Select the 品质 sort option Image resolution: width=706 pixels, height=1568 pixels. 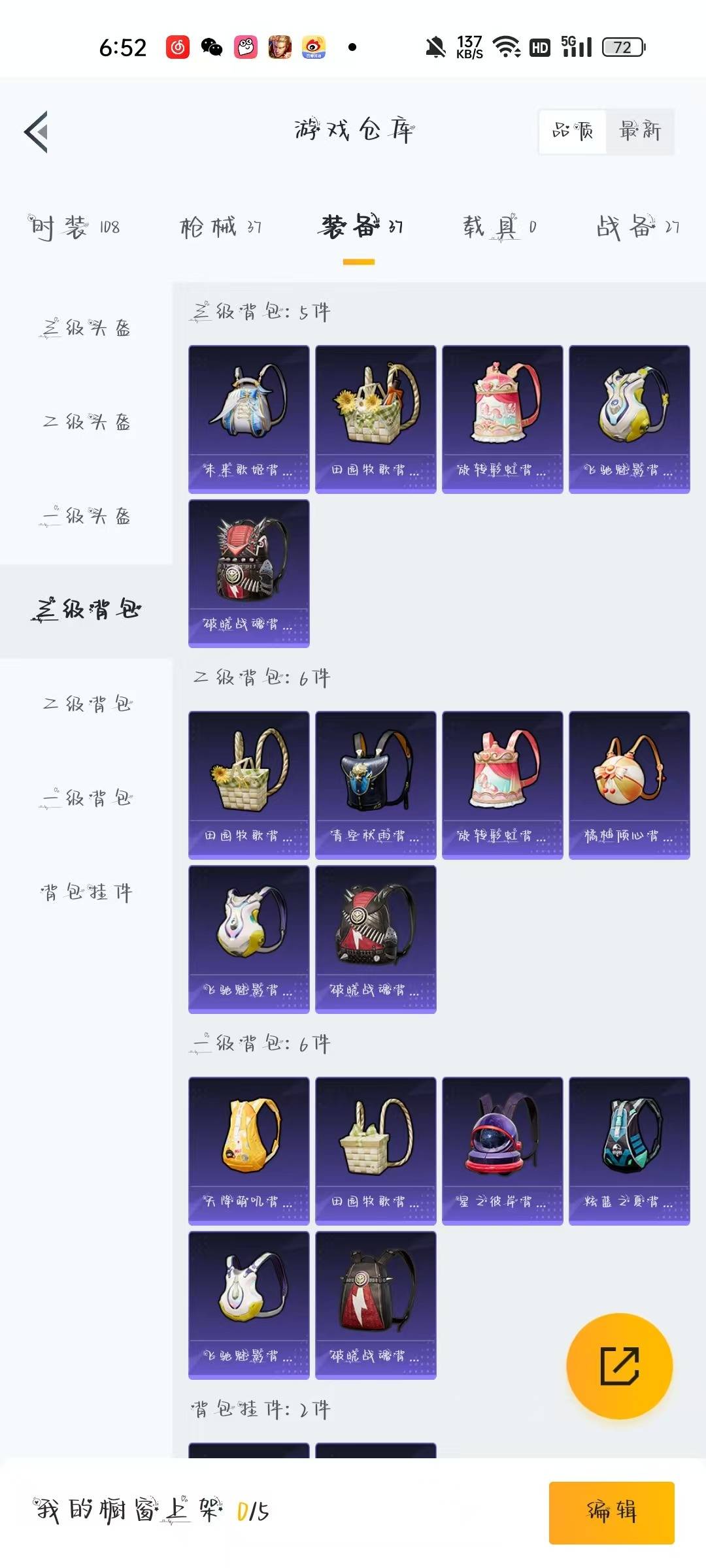(x=573, y=131)
